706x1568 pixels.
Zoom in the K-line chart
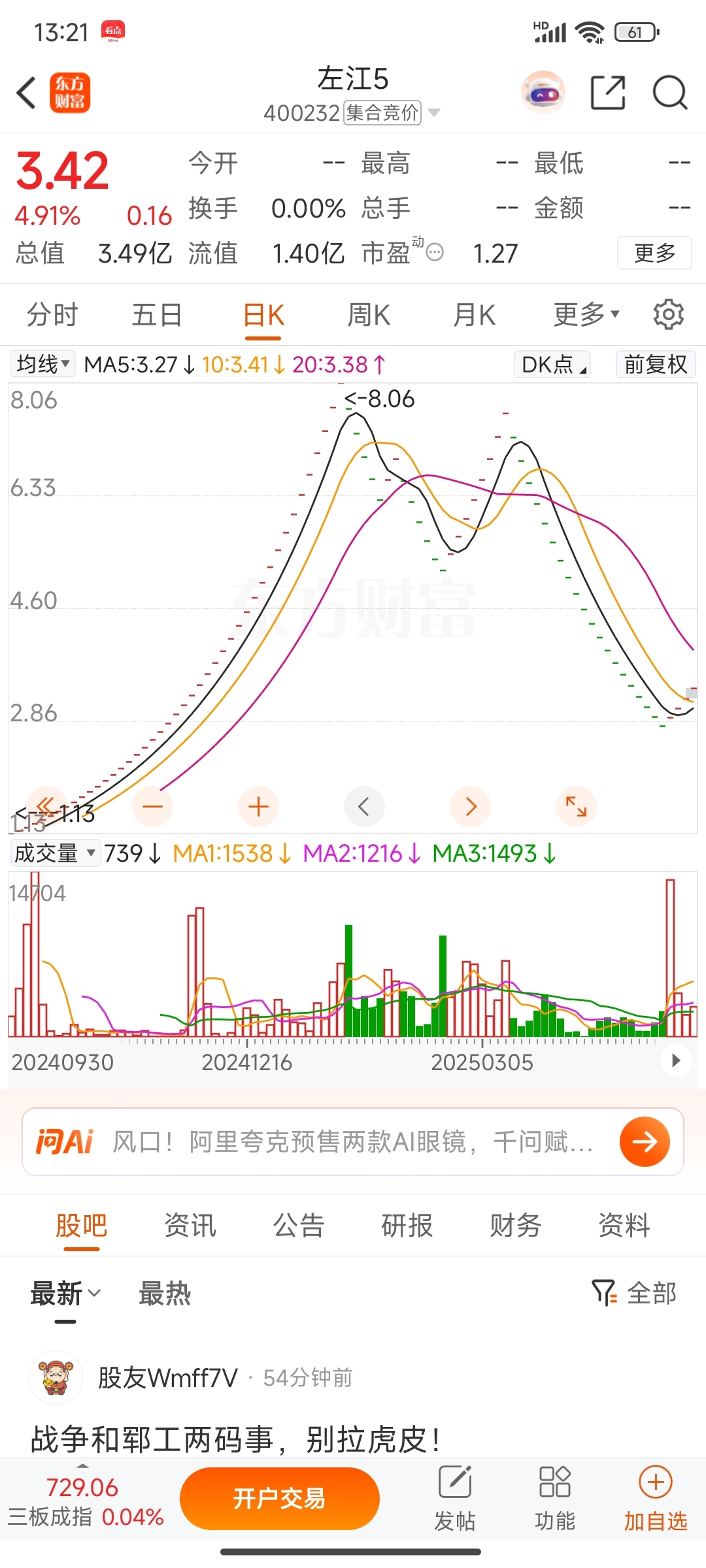259,807
